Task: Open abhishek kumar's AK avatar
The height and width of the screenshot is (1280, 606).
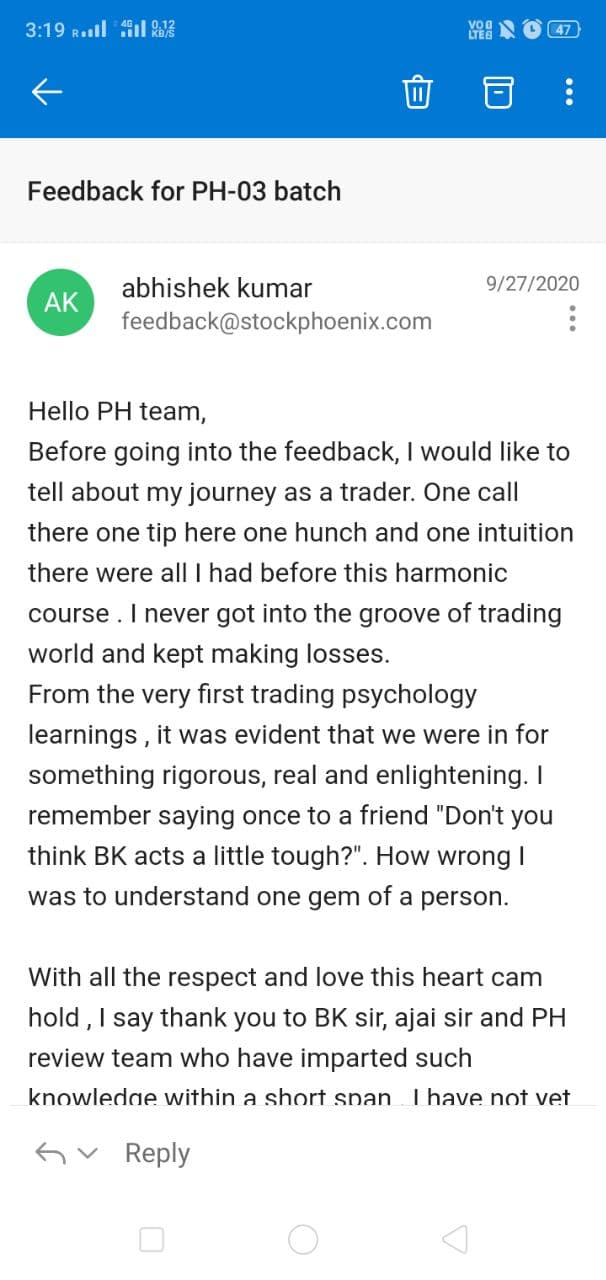Action: point(61,303)
